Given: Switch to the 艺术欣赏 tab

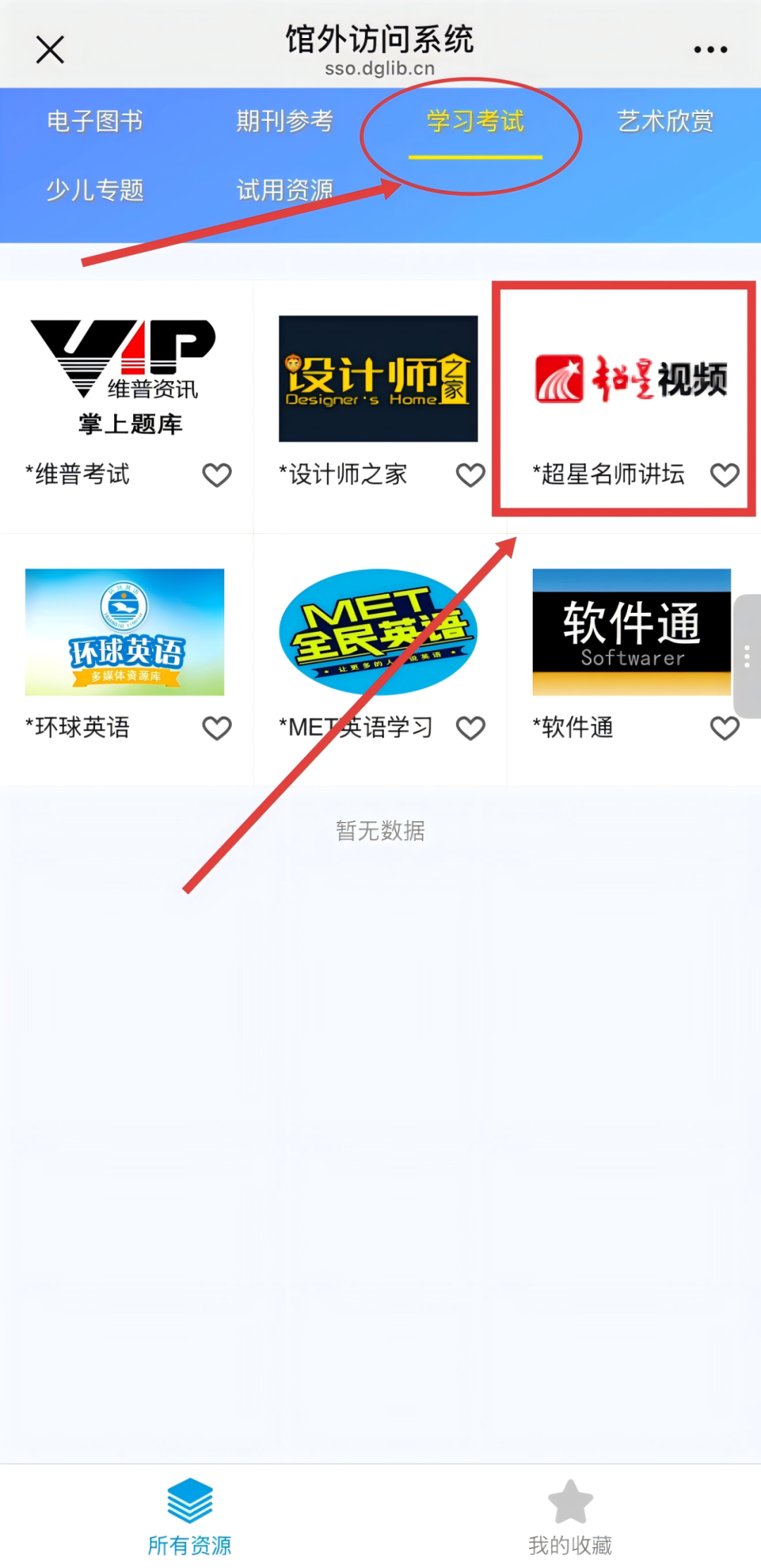Looking at the screenshot, I should click(665, 121).
